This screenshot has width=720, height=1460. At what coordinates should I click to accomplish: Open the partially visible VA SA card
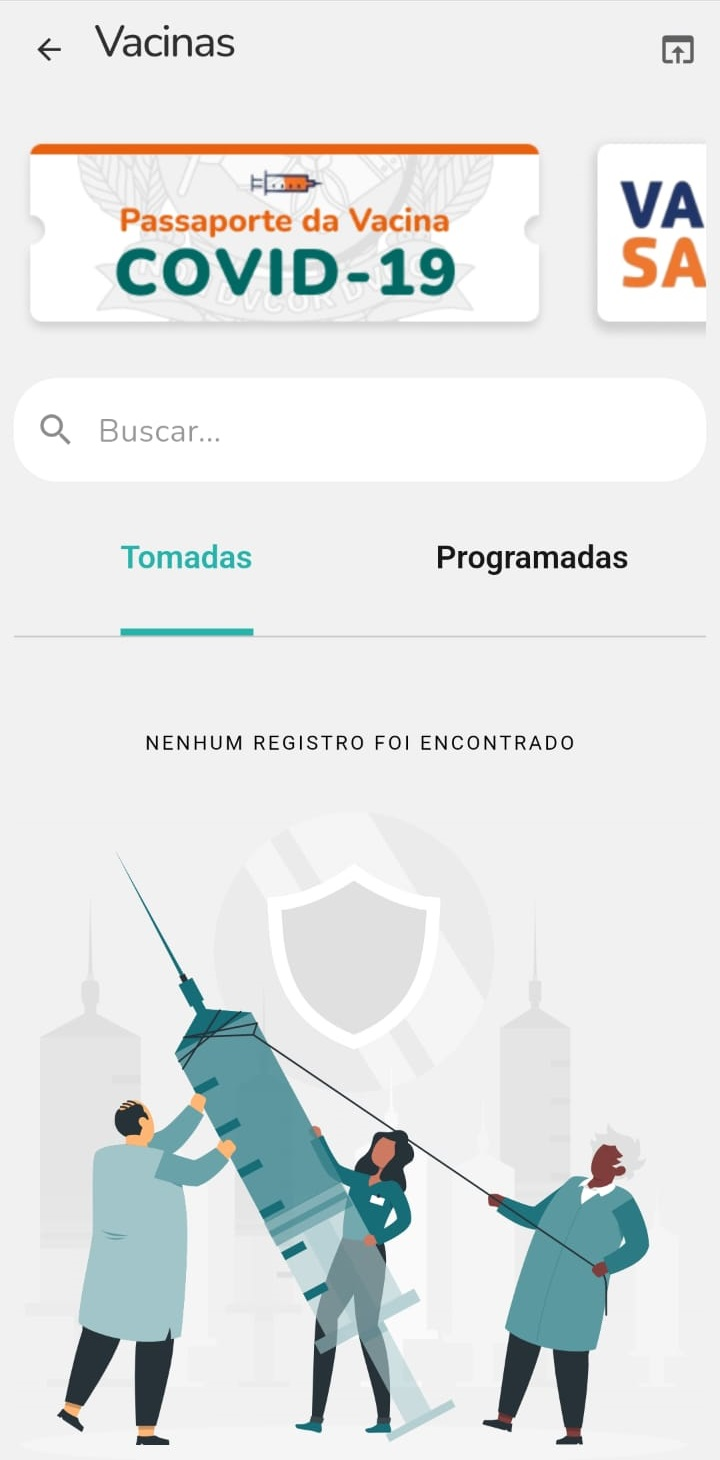pyautogui.click(x=652, y=233)
